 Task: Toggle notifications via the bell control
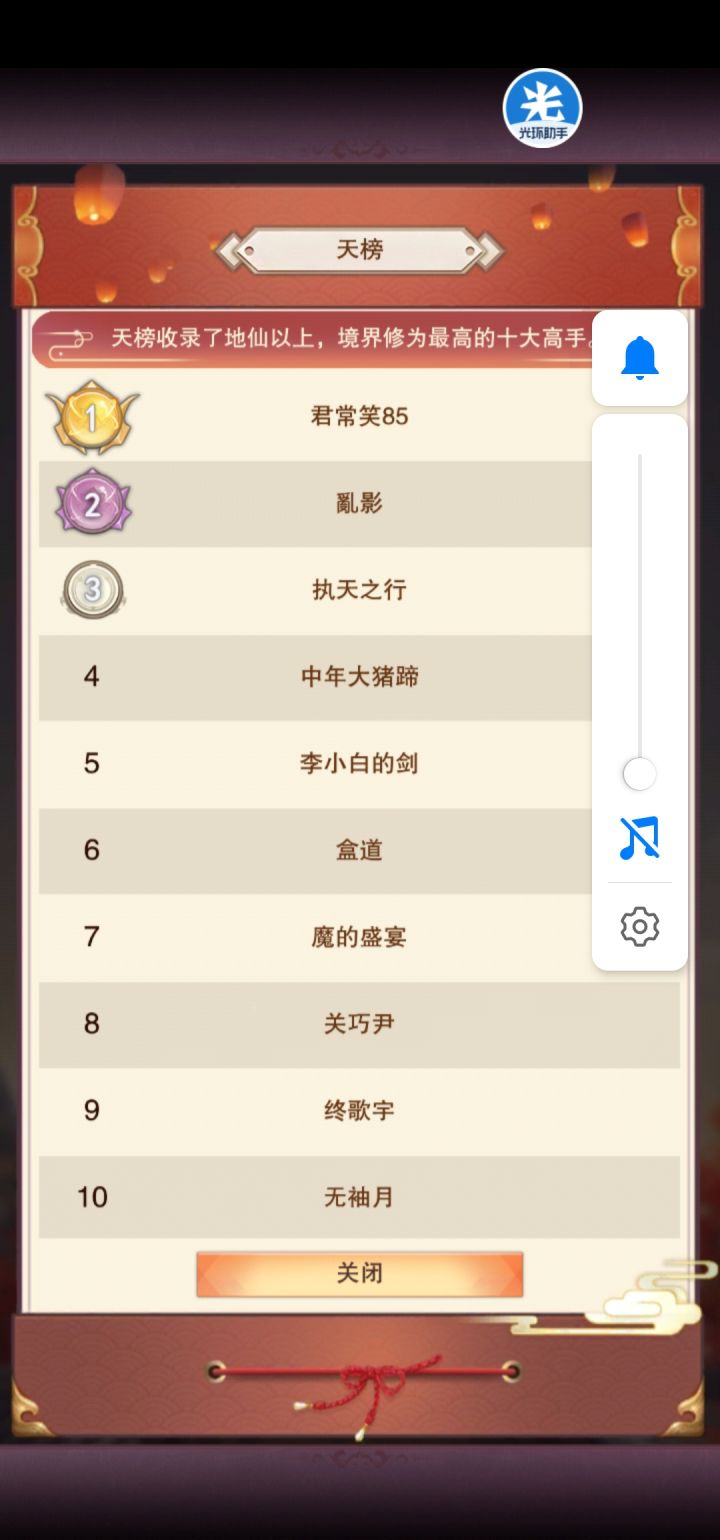[638, 357]
